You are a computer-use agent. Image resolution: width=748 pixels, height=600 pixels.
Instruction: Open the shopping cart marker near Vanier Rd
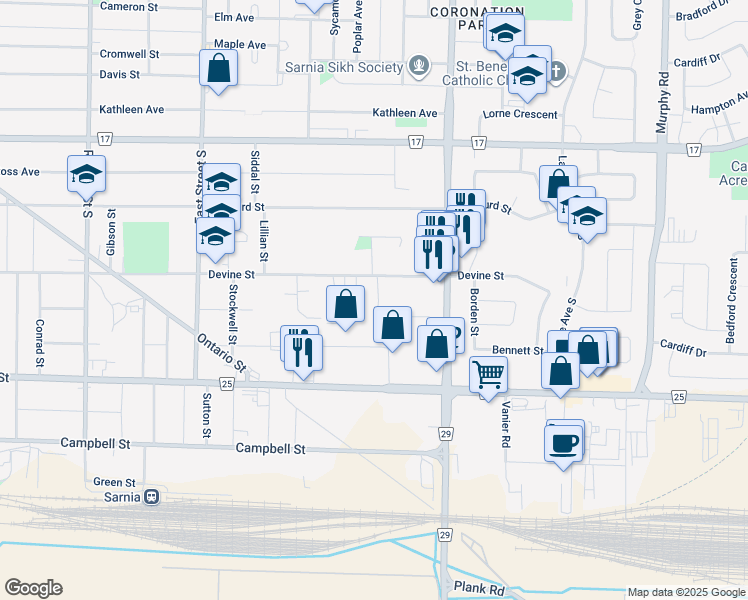click(x=488, y=375)
